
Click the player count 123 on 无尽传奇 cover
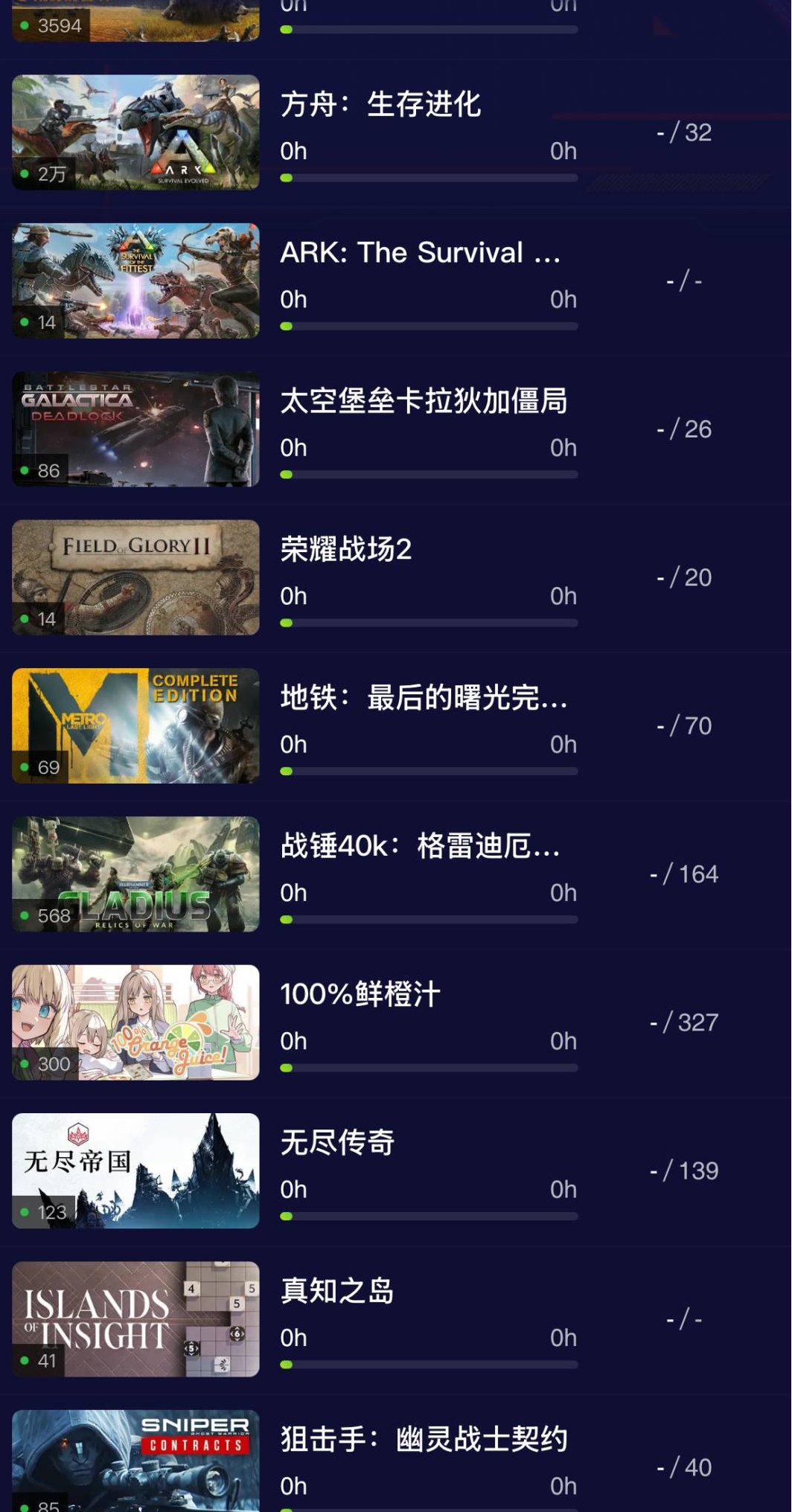coord(46,1211)
